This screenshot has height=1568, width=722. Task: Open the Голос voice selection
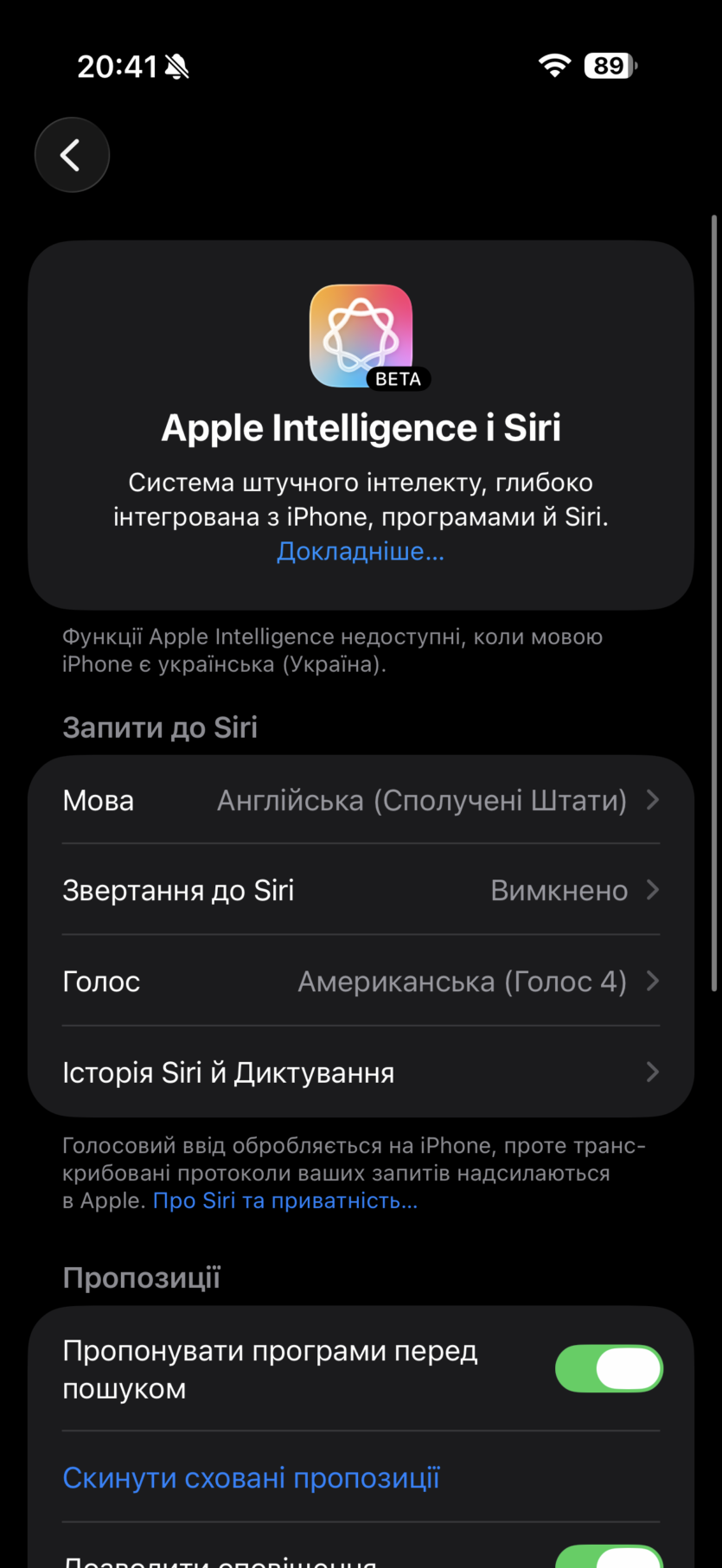tap(361, 982)
